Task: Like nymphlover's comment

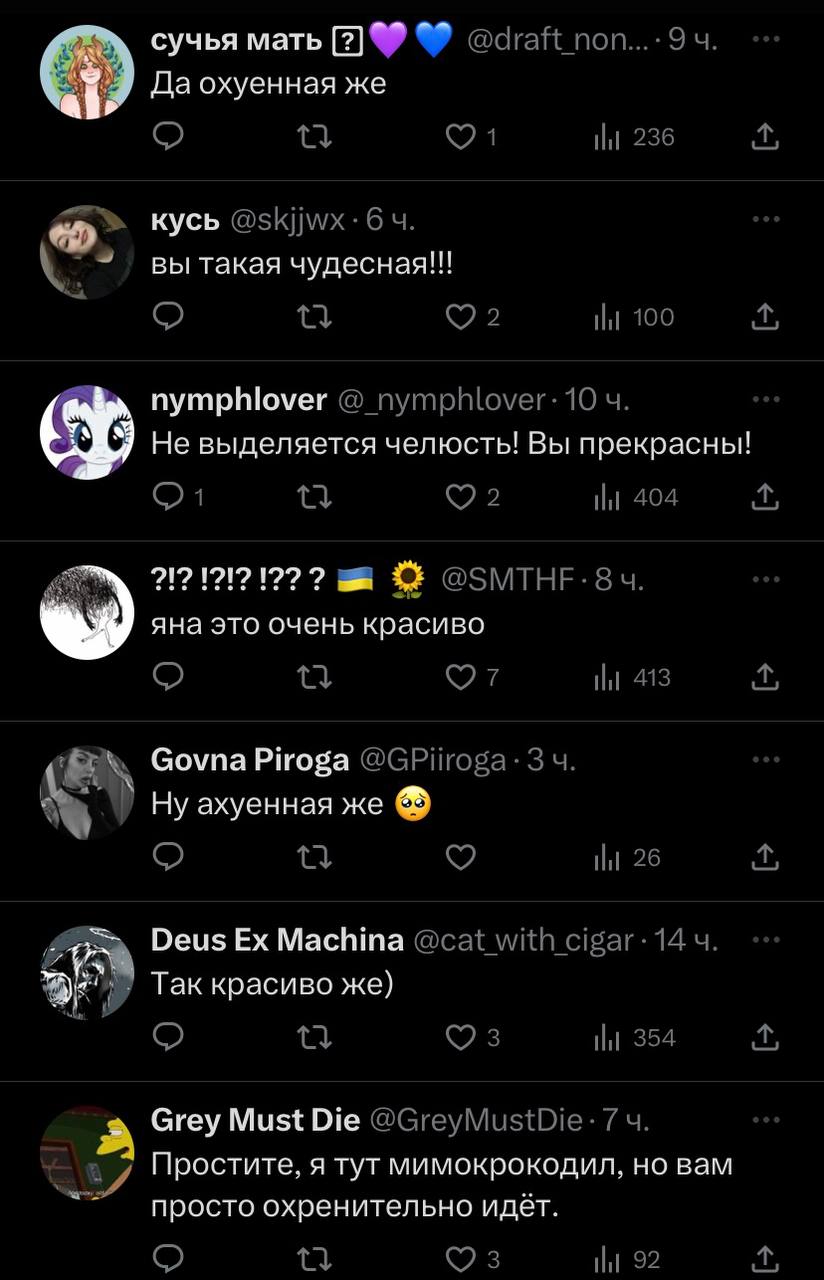Action: [x=461, y=497]
